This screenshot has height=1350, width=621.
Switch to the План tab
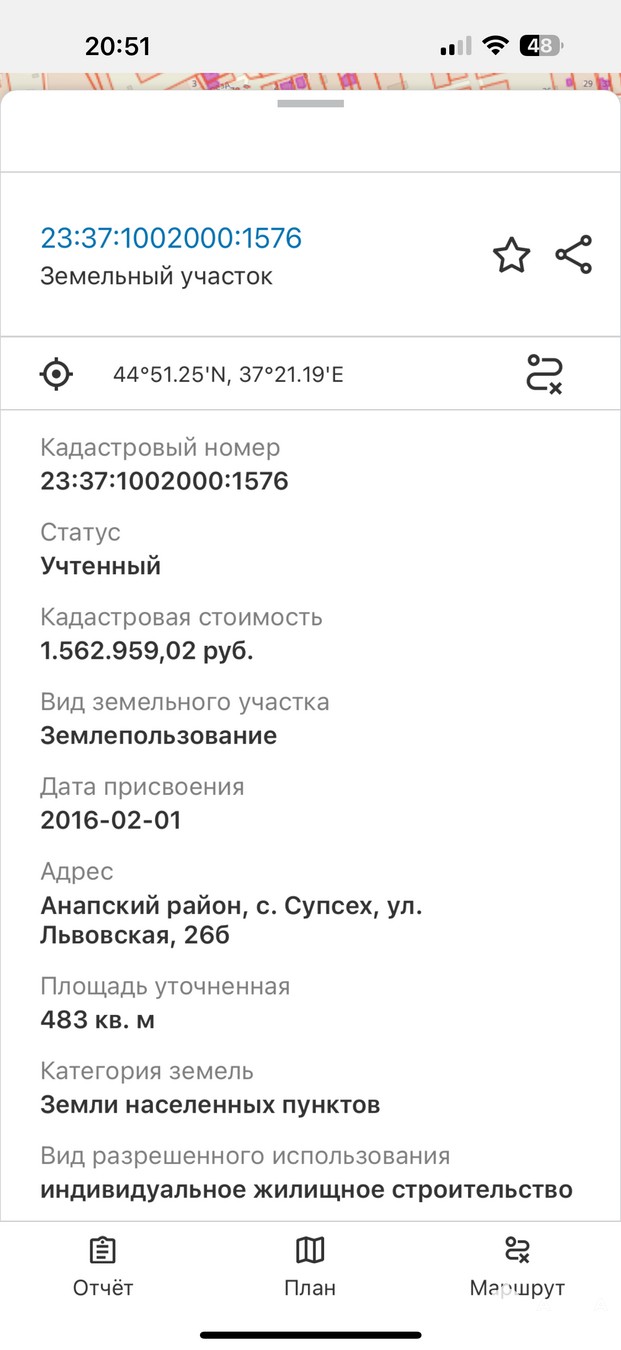pyautogui.click(x=310, y=1267)
